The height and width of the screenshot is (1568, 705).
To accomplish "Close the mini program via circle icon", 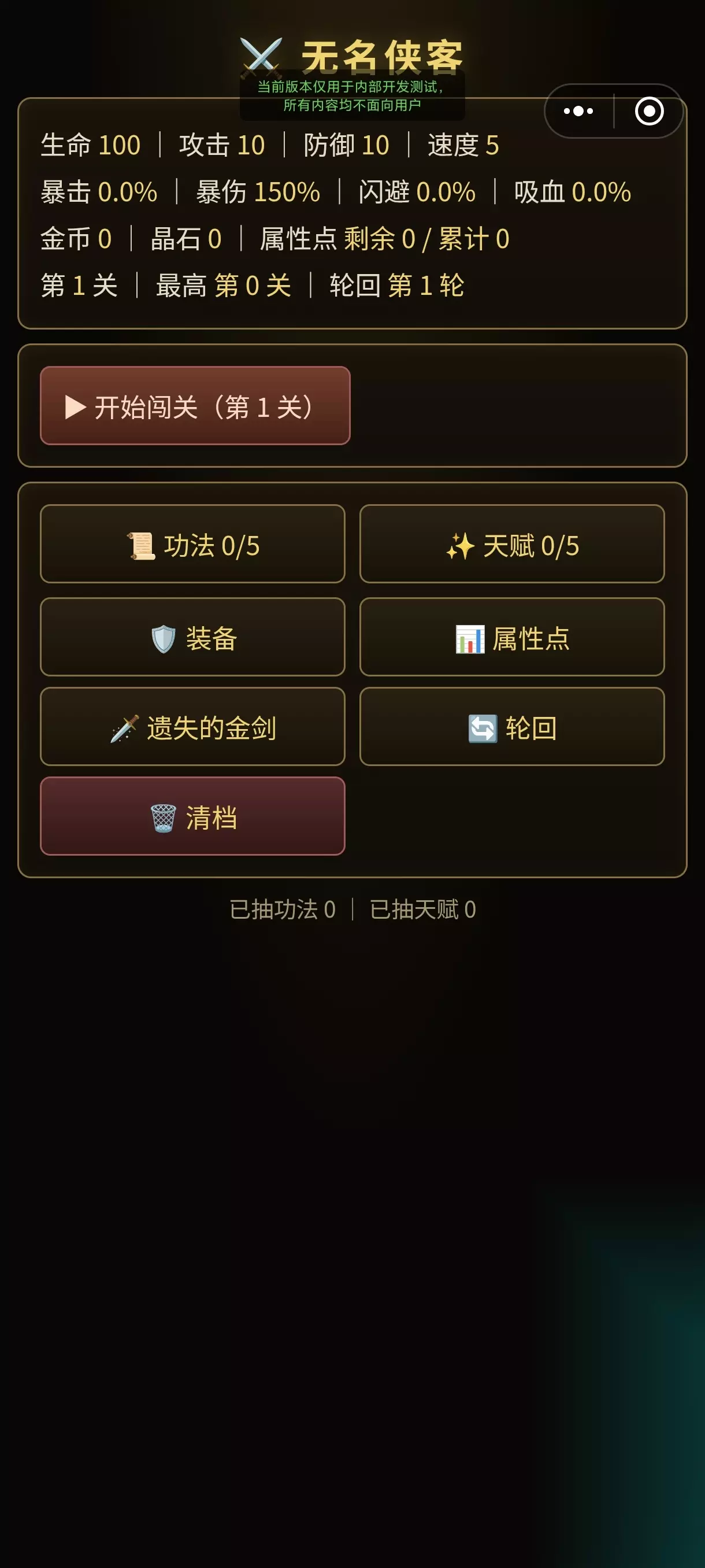I will pyautogui.click(x=649, y=111).
